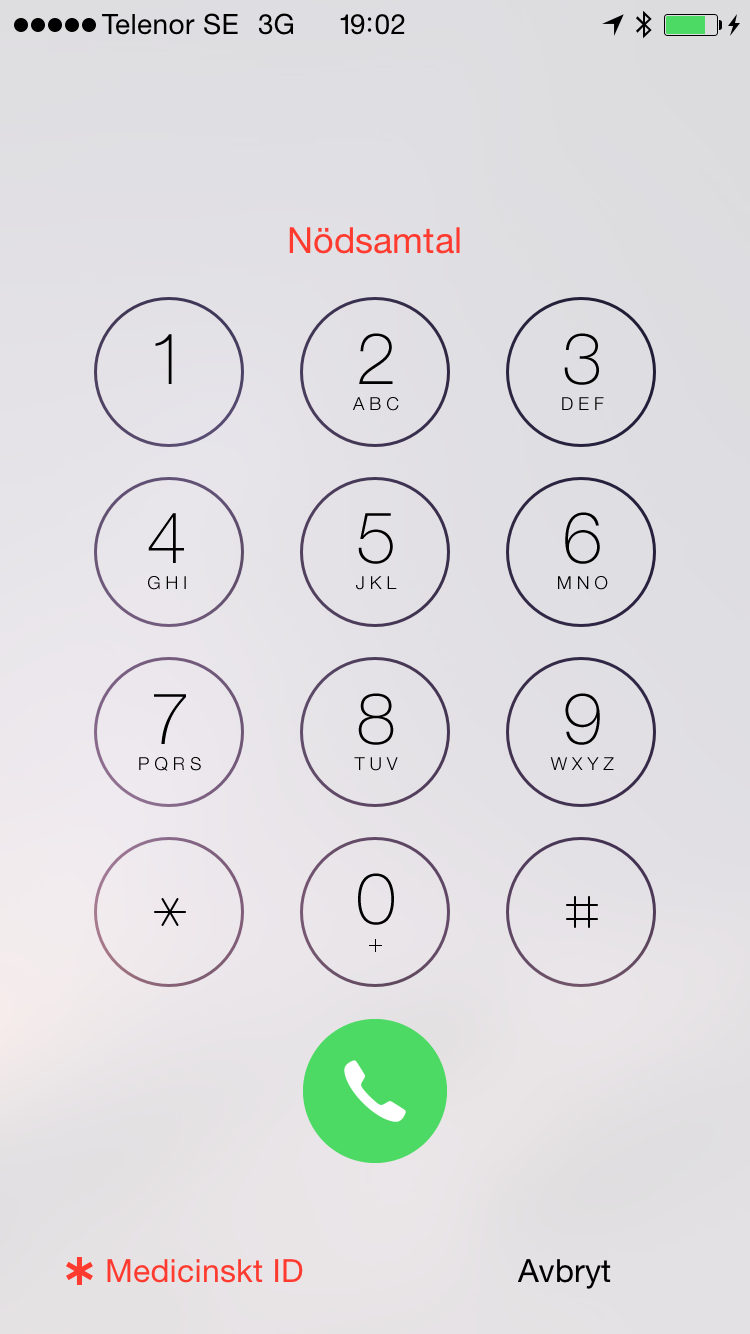Tap the 4 GHI key
The height and width of the screenshot is (1334, 750).
[169, 552]
